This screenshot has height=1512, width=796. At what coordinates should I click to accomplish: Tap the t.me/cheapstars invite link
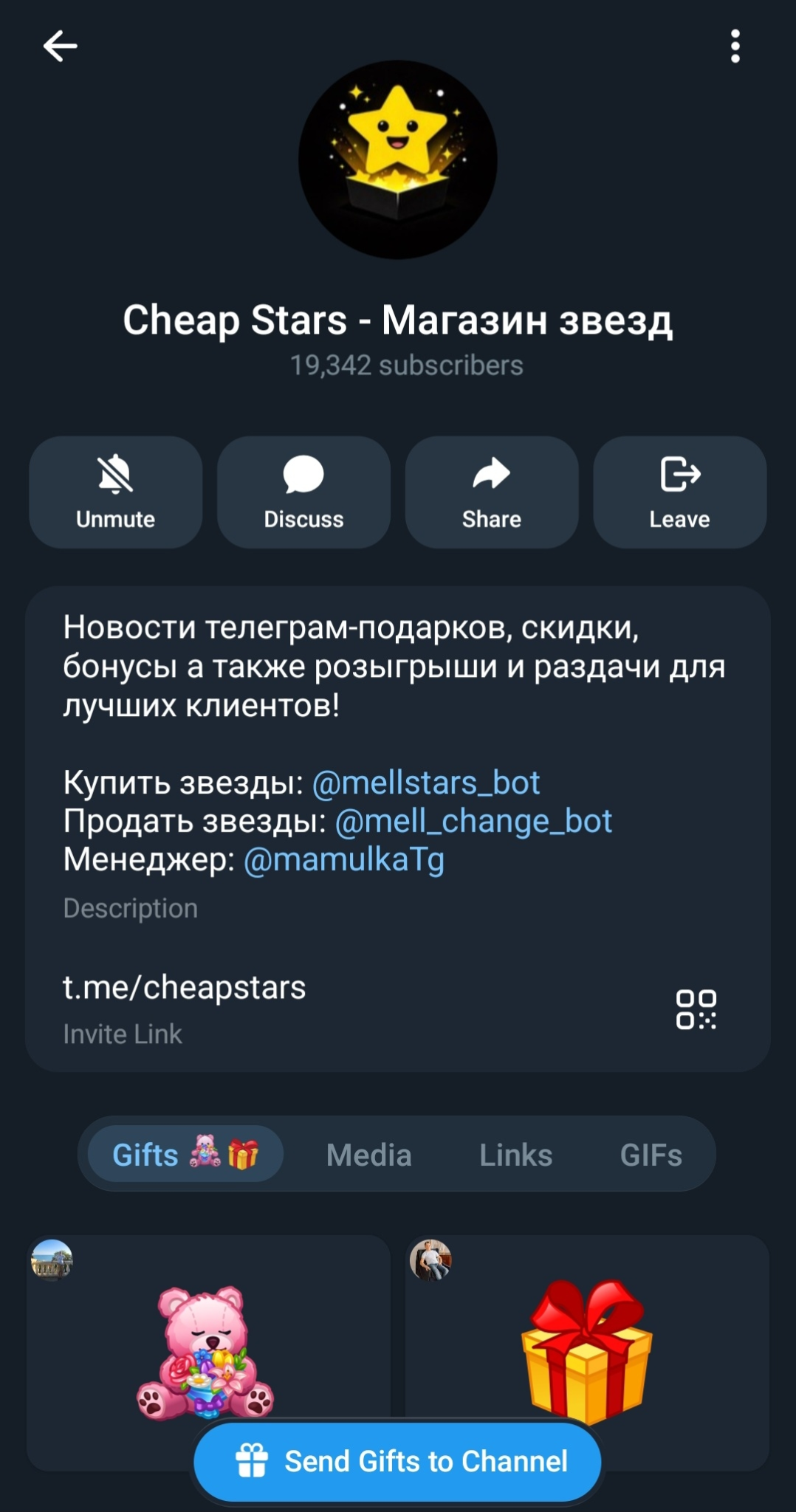pos(185,987)
